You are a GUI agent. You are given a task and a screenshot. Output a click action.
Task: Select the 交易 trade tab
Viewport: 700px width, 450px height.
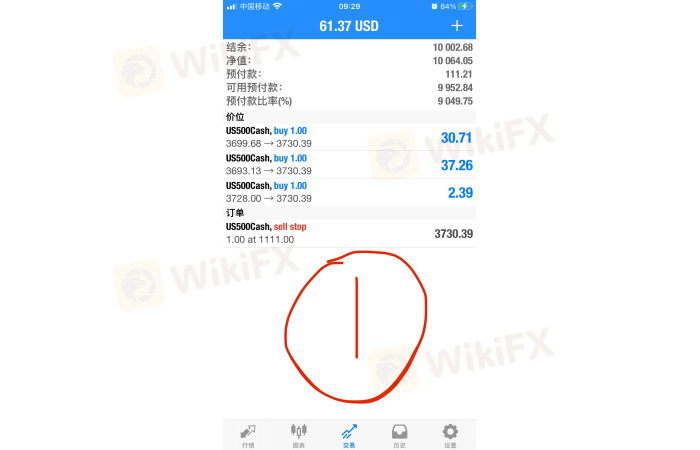[349, 434]
